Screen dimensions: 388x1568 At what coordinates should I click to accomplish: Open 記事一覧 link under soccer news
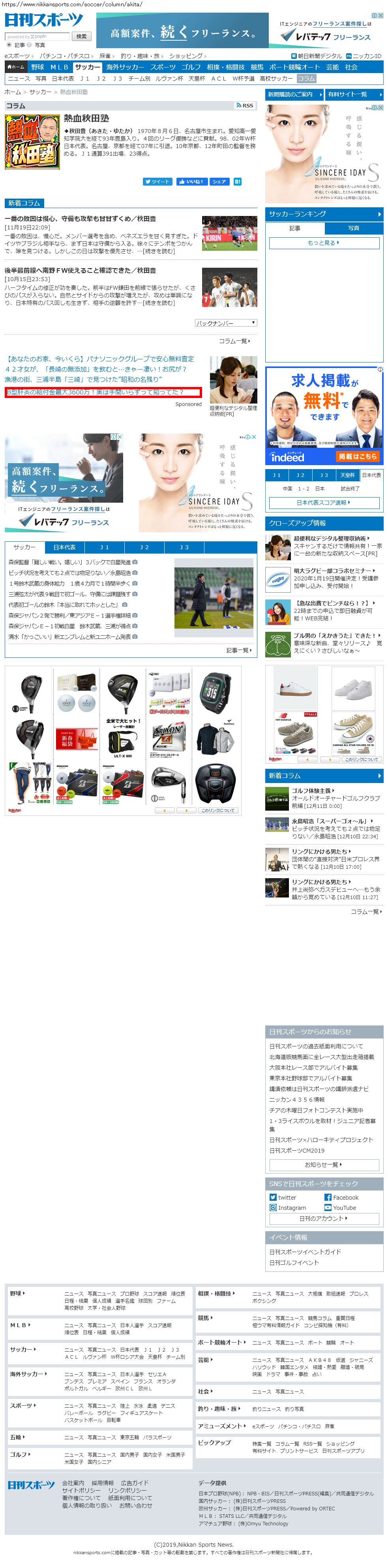238,651
